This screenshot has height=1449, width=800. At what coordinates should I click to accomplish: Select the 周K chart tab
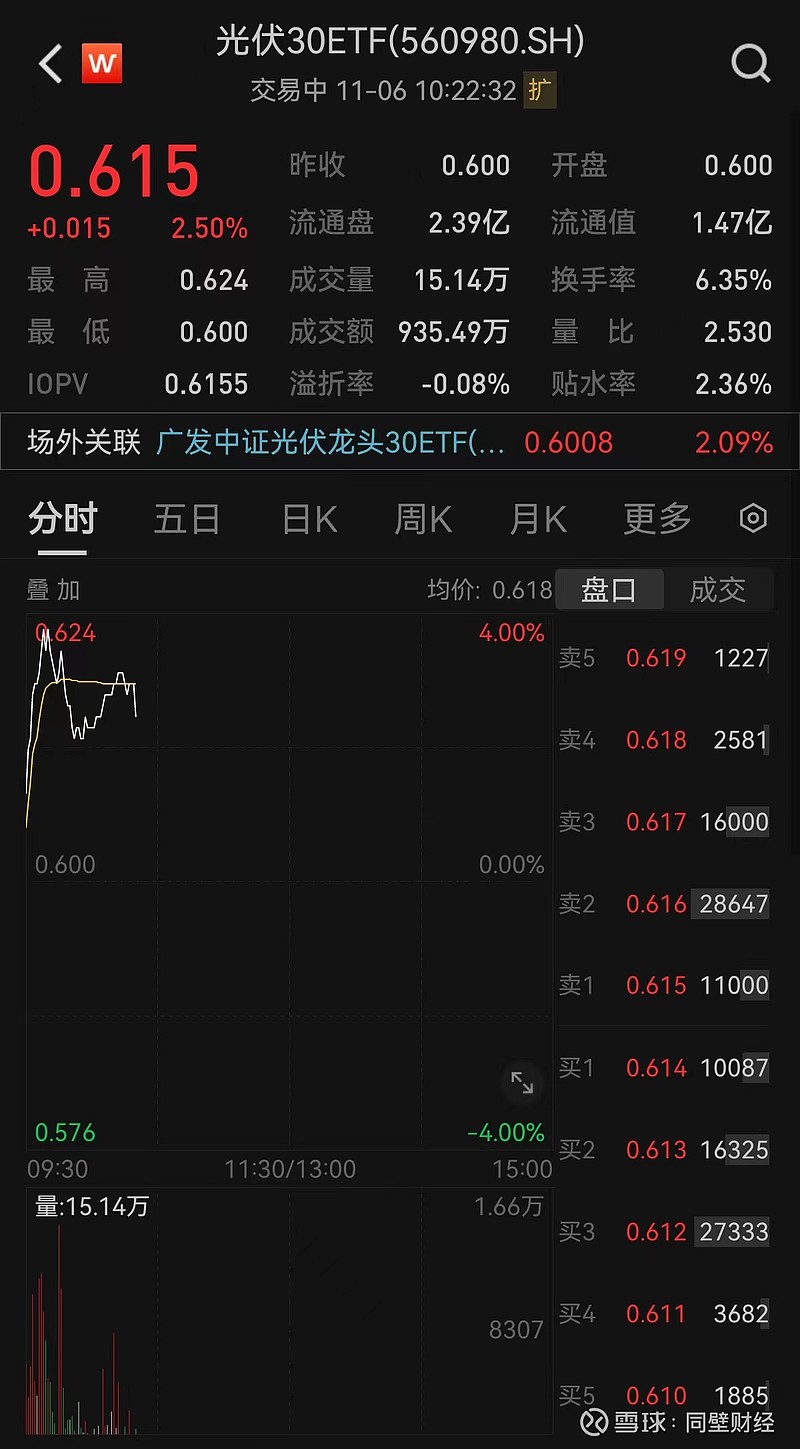pyautogui.click(x=423, y=519)
